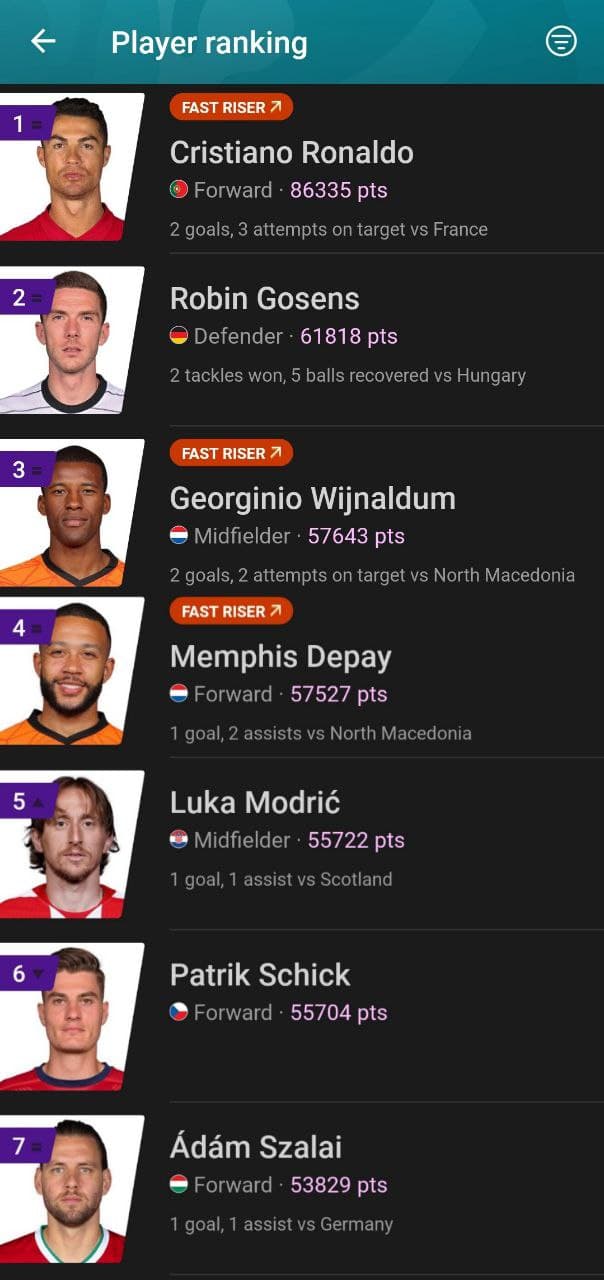The height and width of the screenshot is (1280, 604).
Task: Go back using the arrow icon
Action: click(43, 41)
